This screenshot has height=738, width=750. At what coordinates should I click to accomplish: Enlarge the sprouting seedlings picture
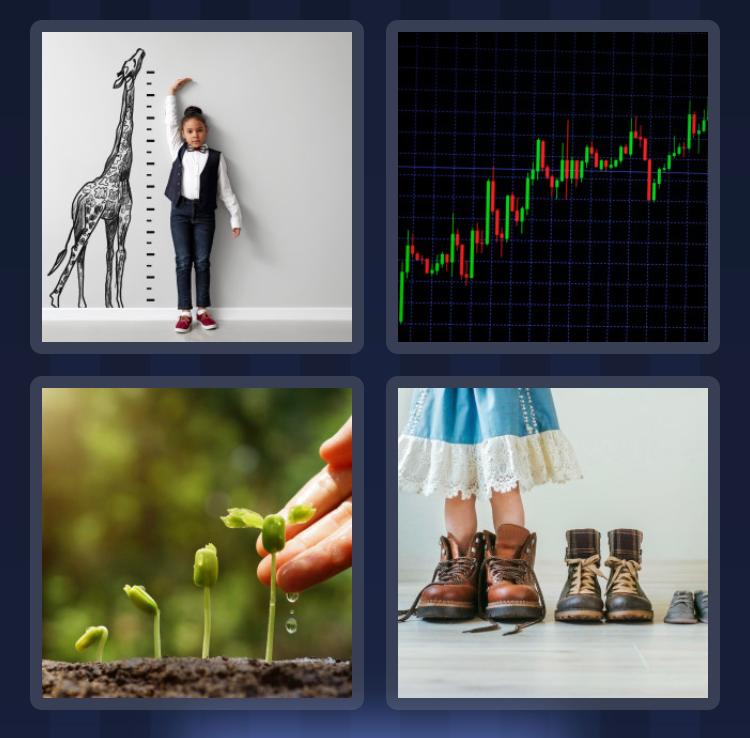point(197,542)
